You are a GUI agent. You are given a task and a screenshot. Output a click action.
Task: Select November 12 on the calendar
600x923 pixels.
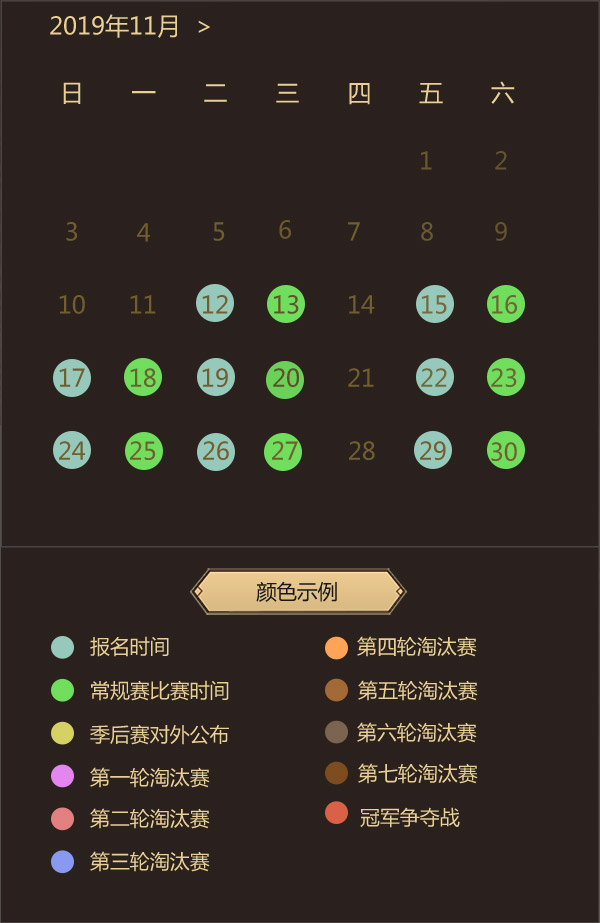(215, 303)
